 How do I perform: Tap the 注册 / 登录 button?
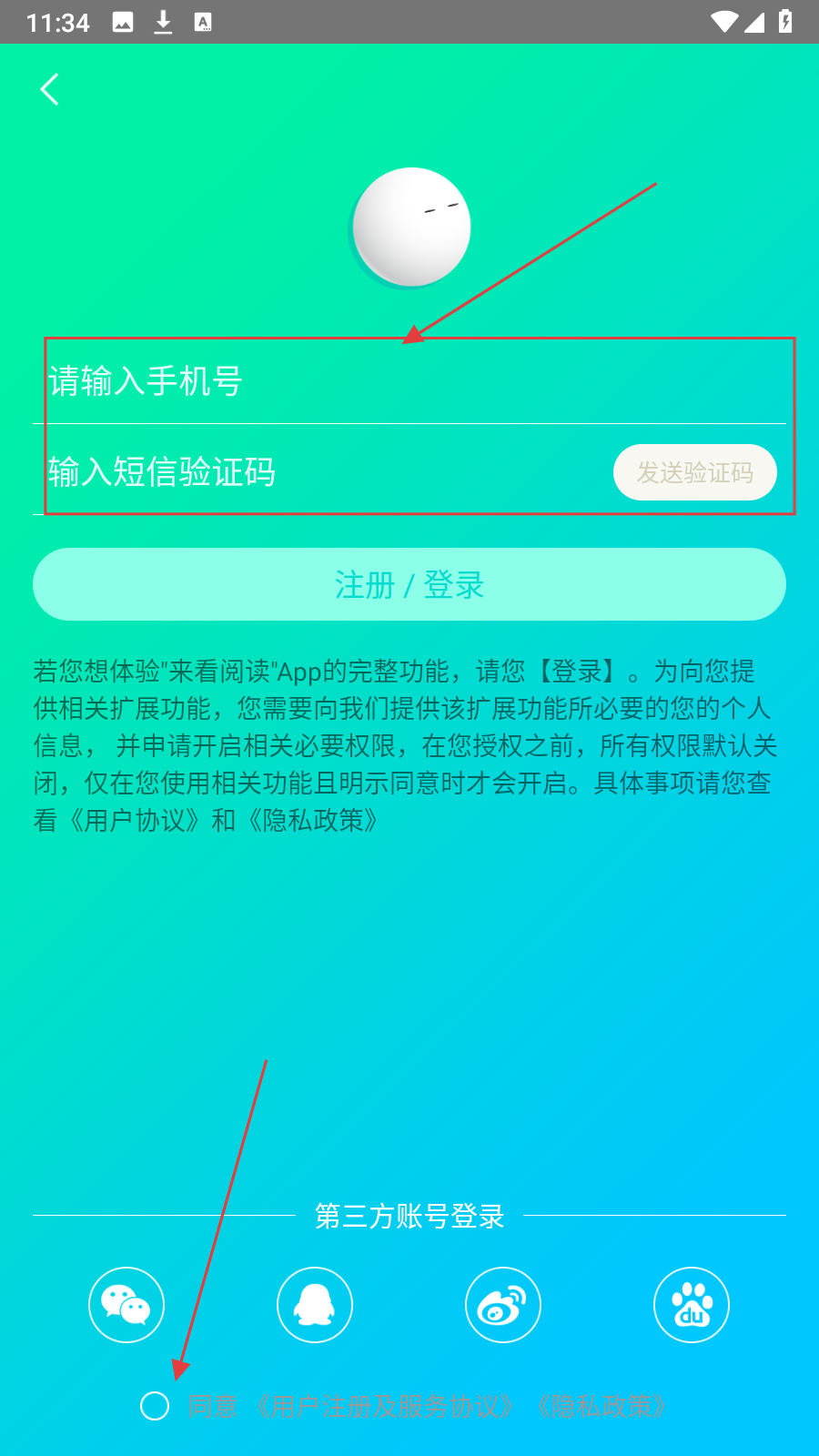[409, 584]
